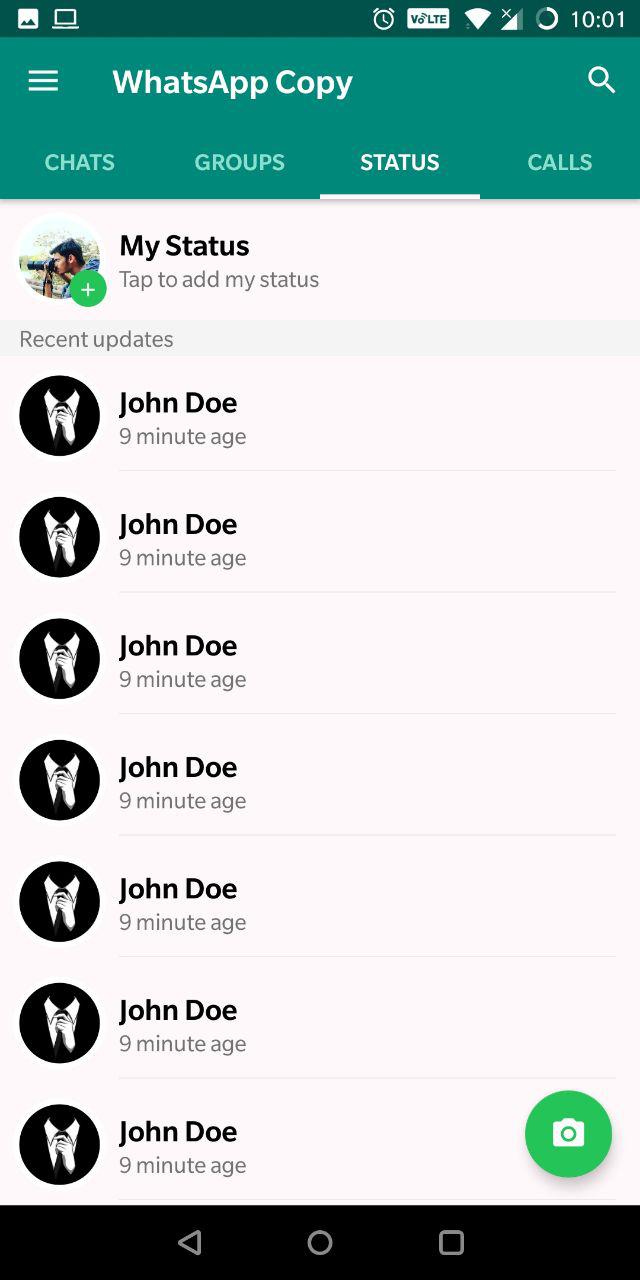
Task: Switch to the Calls tab
Action: 560,162
